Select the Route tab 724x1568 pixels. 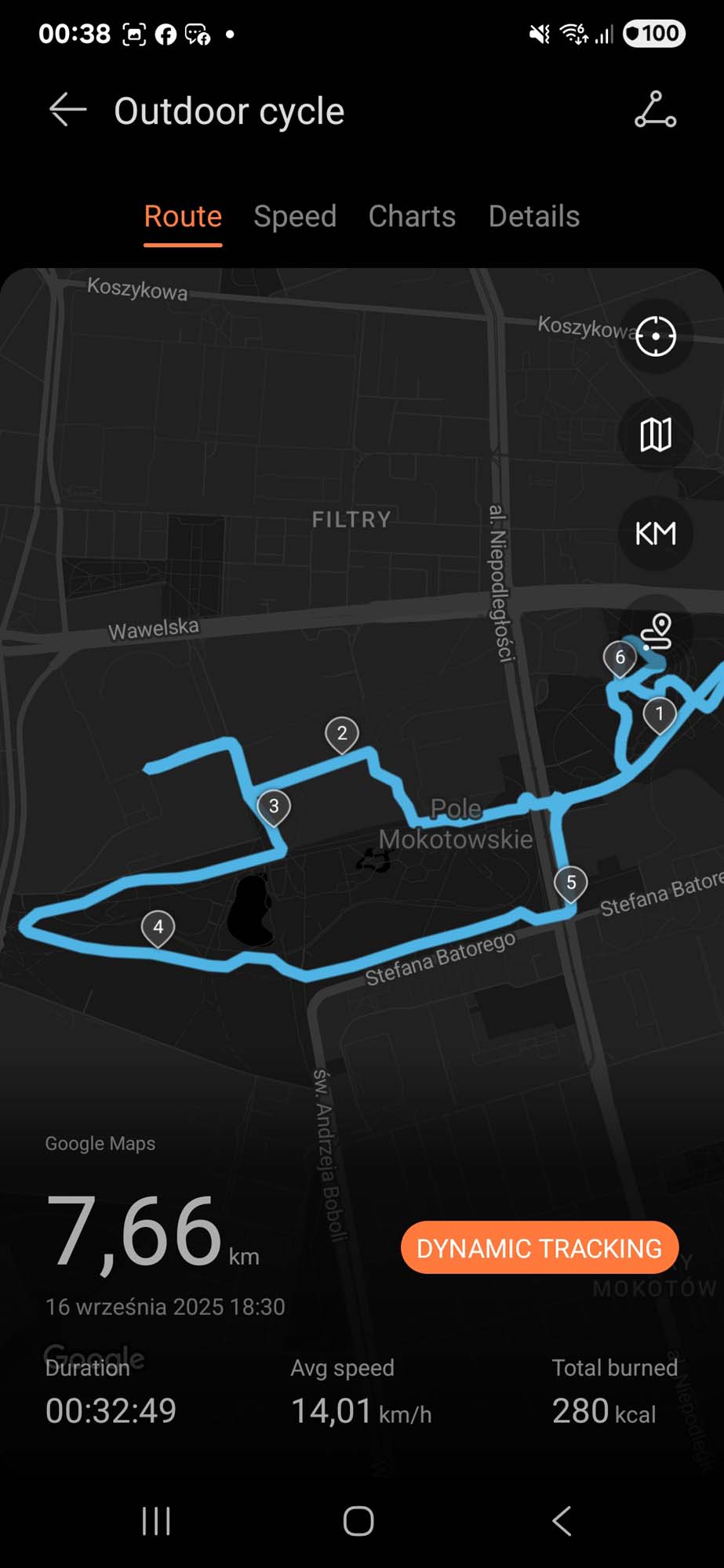[183, 216]
